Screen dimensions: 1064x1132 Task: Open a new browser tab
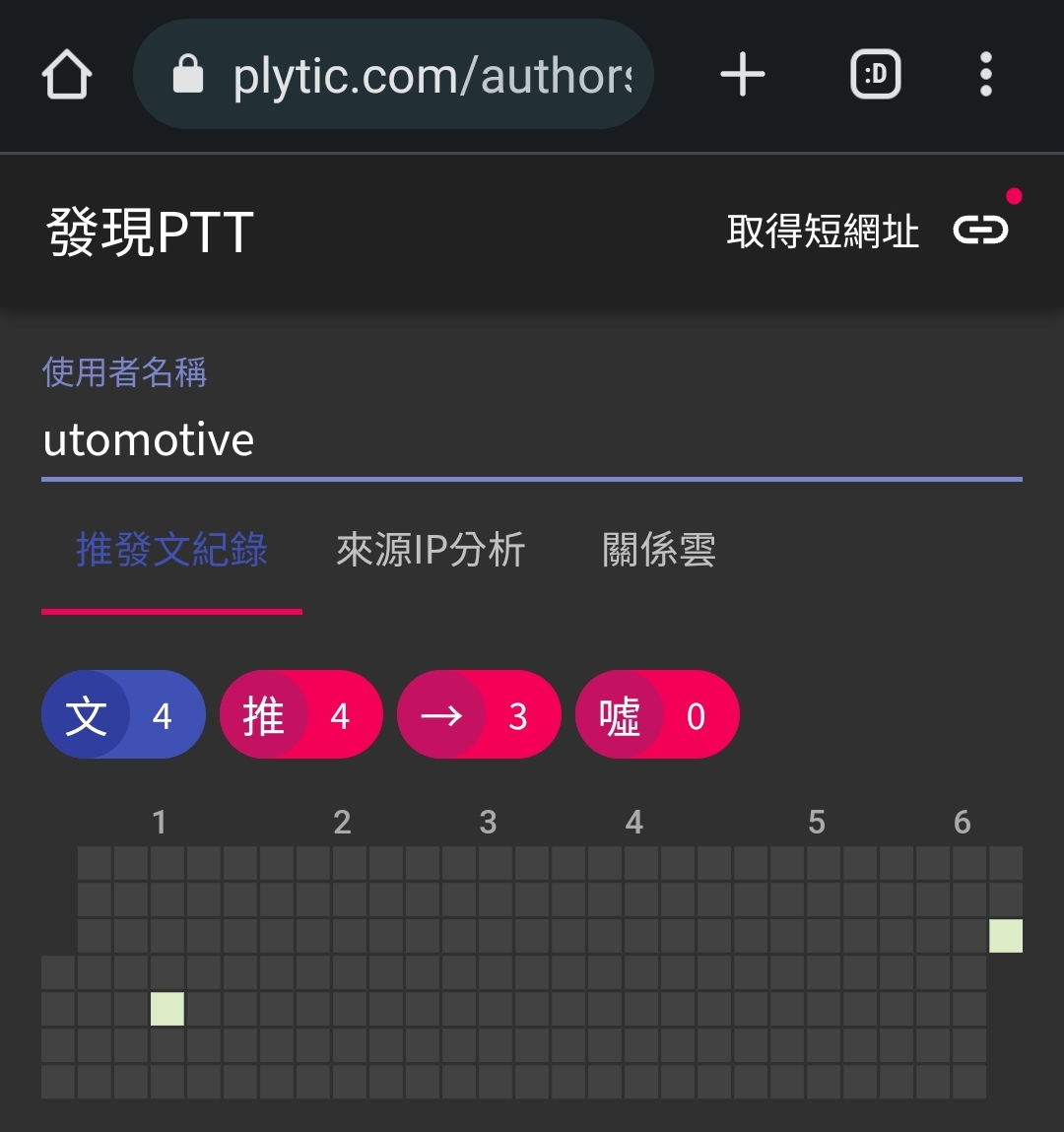743,75
